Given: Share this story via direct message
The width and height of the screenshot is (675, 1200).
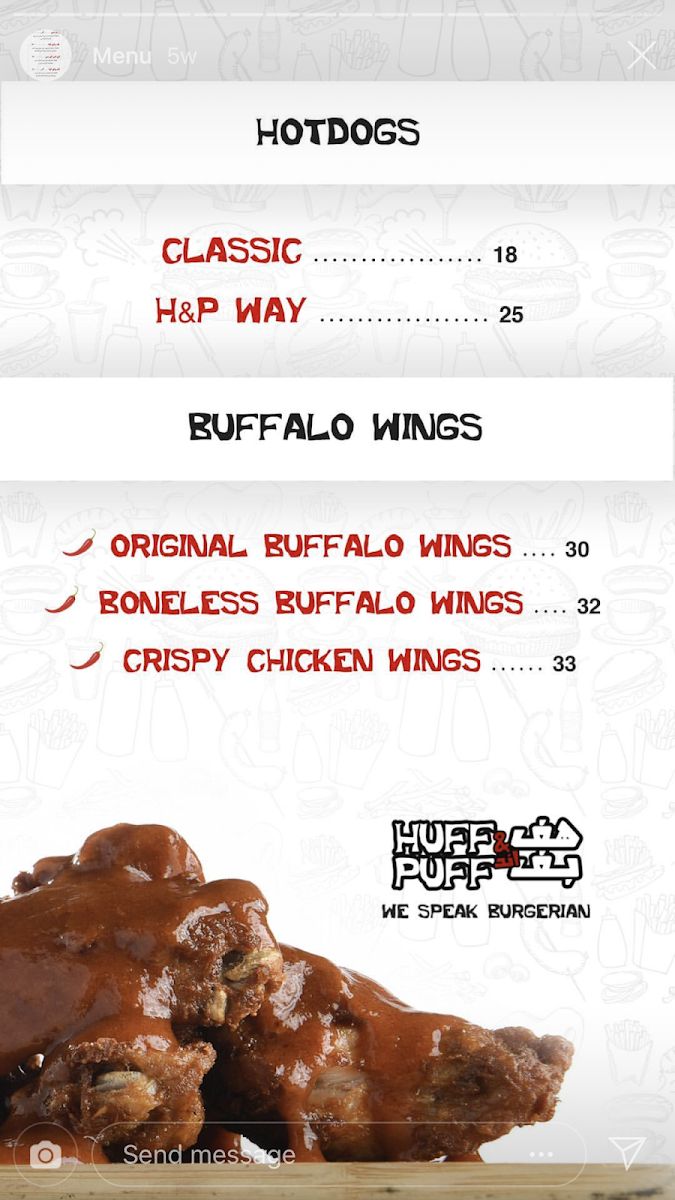Looking at the screenshot, I should click(x=627, y=1153).
